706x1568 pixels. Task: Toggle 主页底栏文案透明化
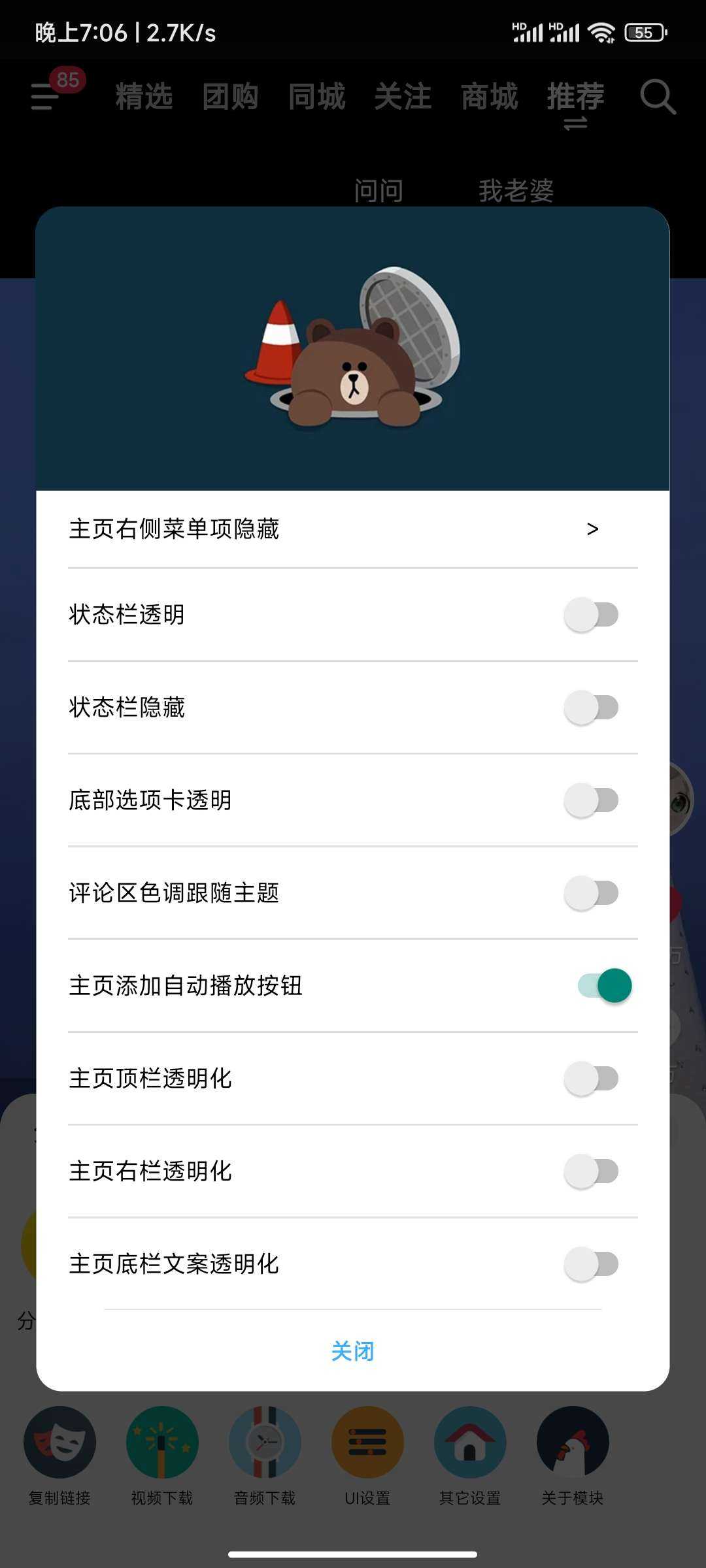(592, 1264)
